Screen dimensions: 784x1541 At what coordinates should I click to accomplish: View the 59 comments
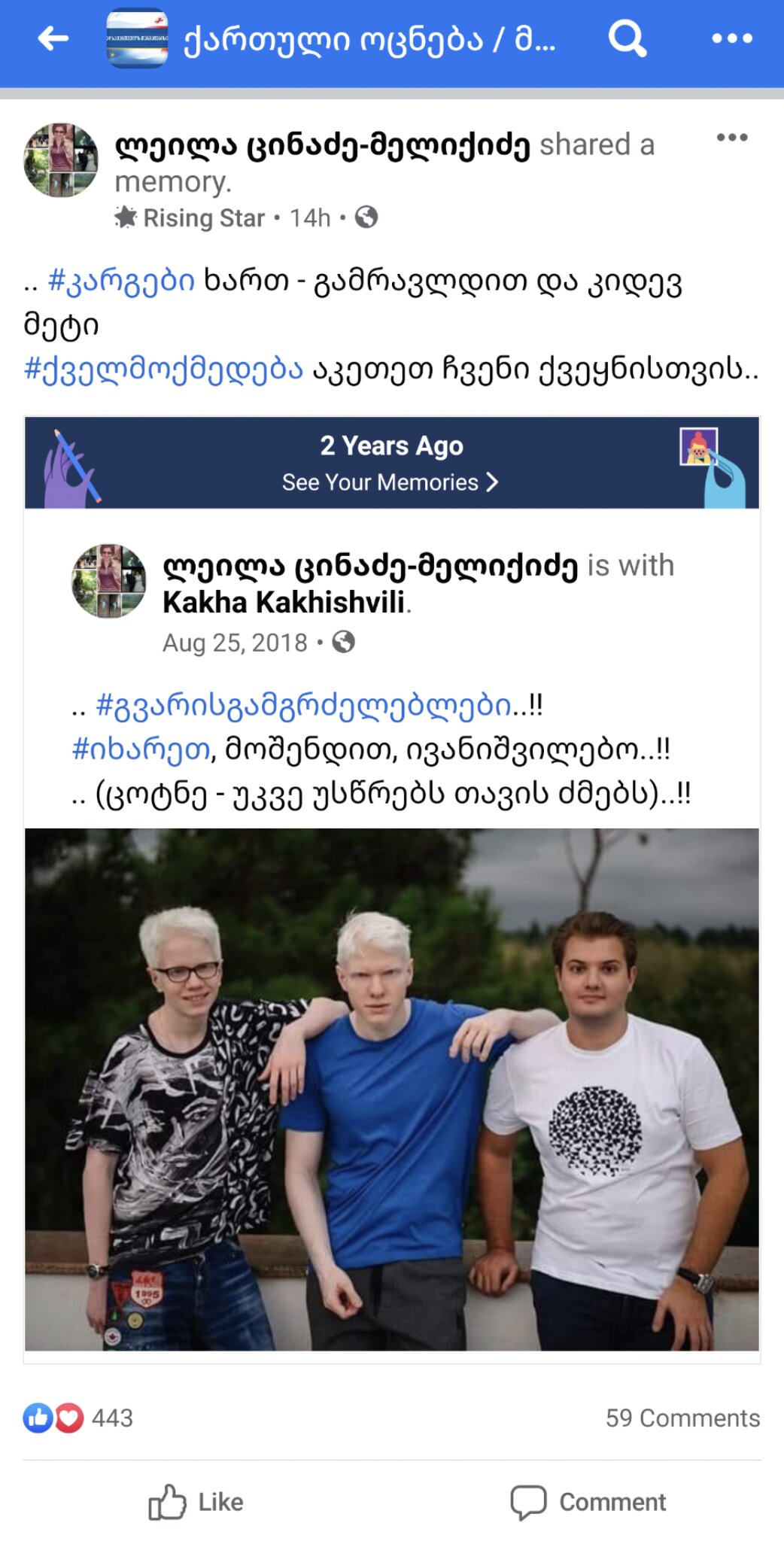click(682, 1418)
